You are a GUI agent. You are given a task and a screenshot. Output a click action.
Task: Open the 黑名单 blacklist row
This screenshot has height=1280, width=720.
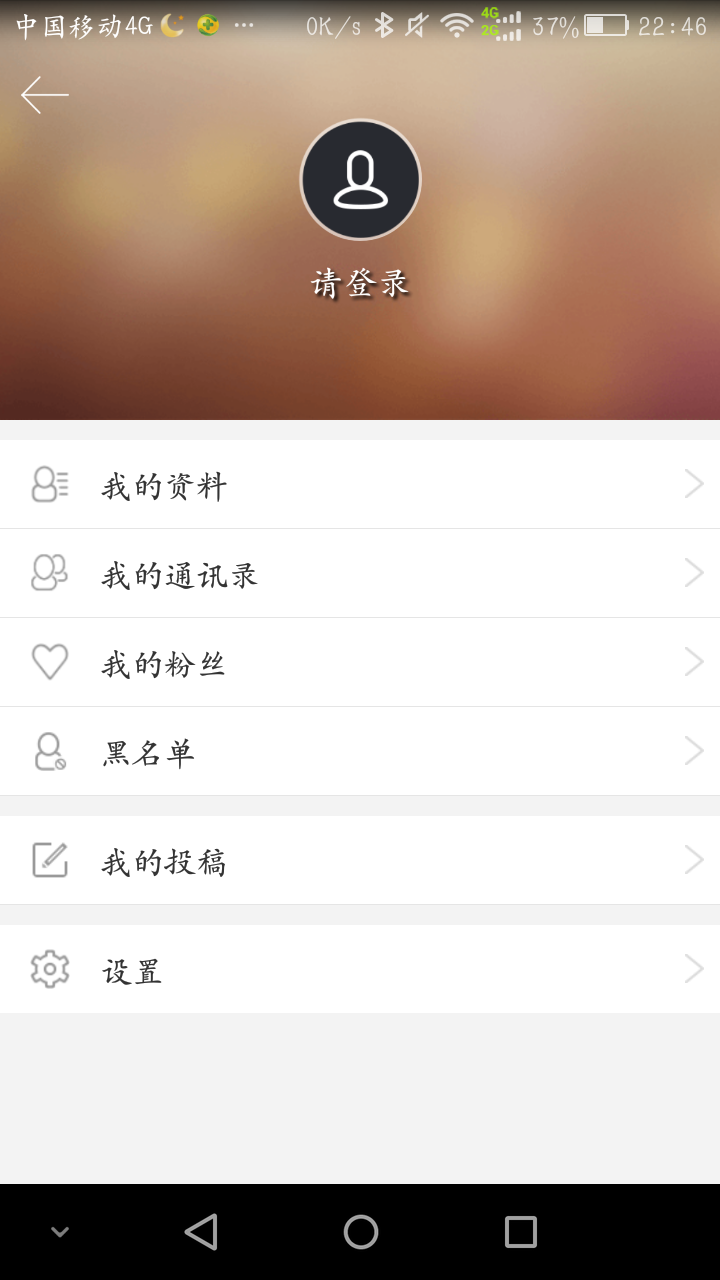point(360,752)
